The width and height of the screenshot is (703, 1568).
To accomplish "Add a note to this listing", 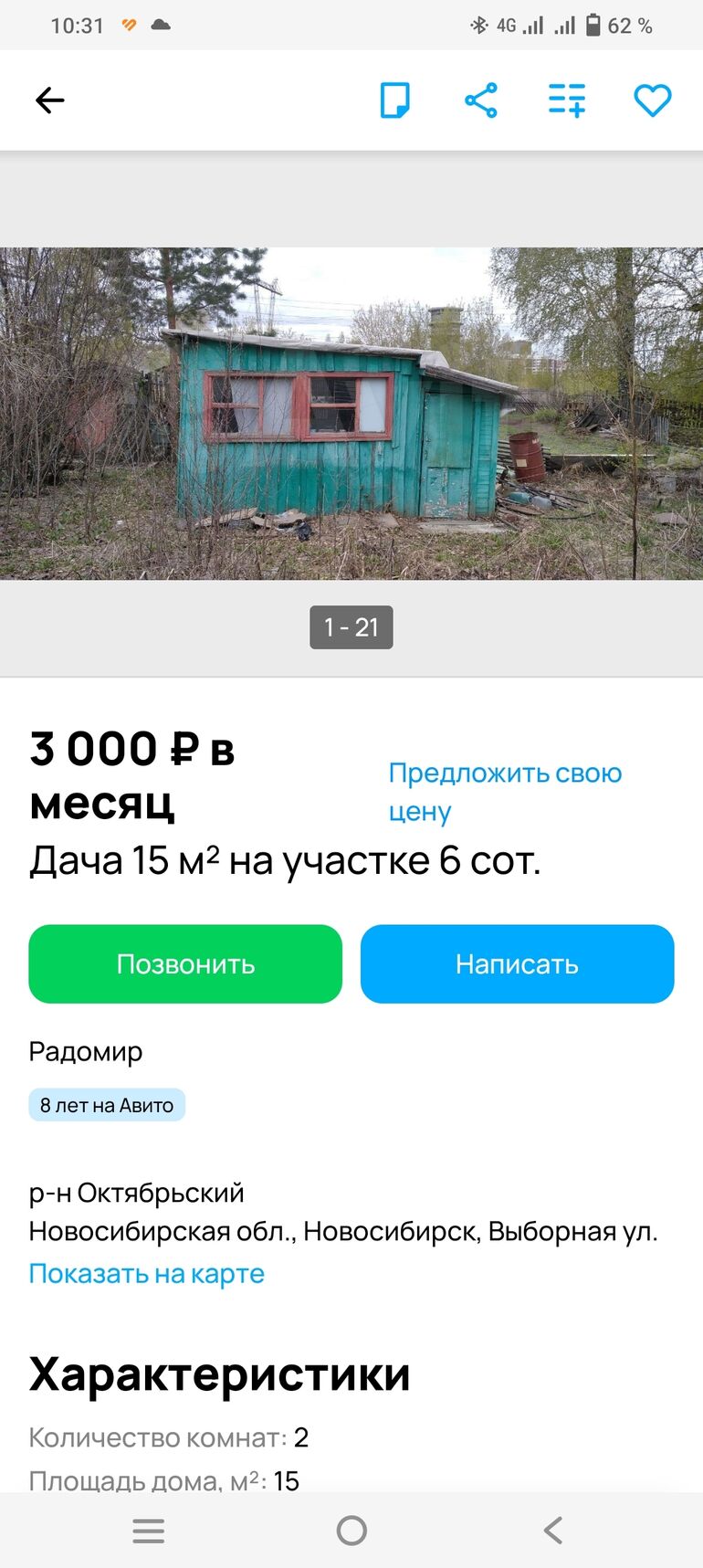I will click(394, 100).
